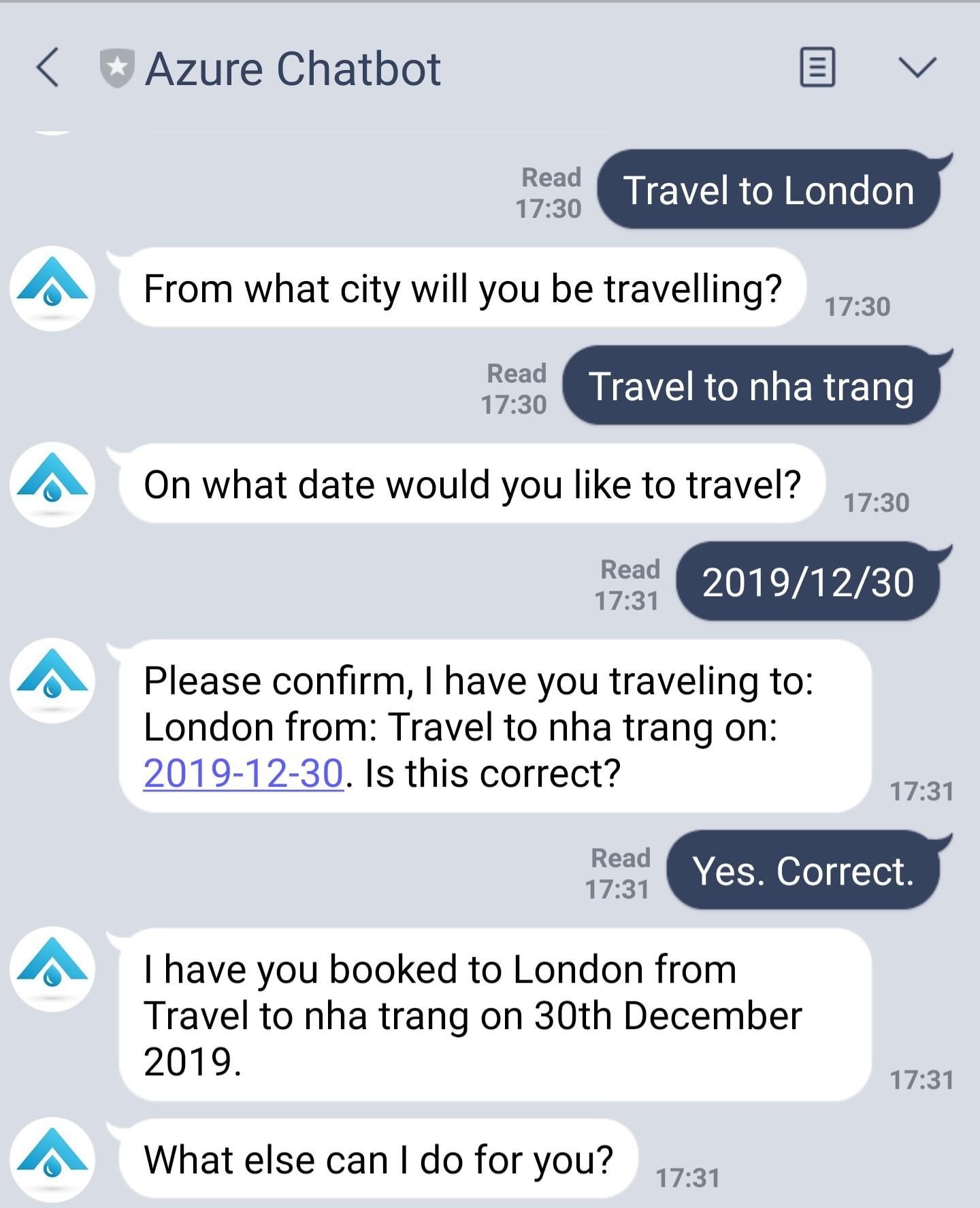This screenshot has height=1208, width=980.
Task: Open the 2019-12-30 date link
Action: (x=243, y=774)
